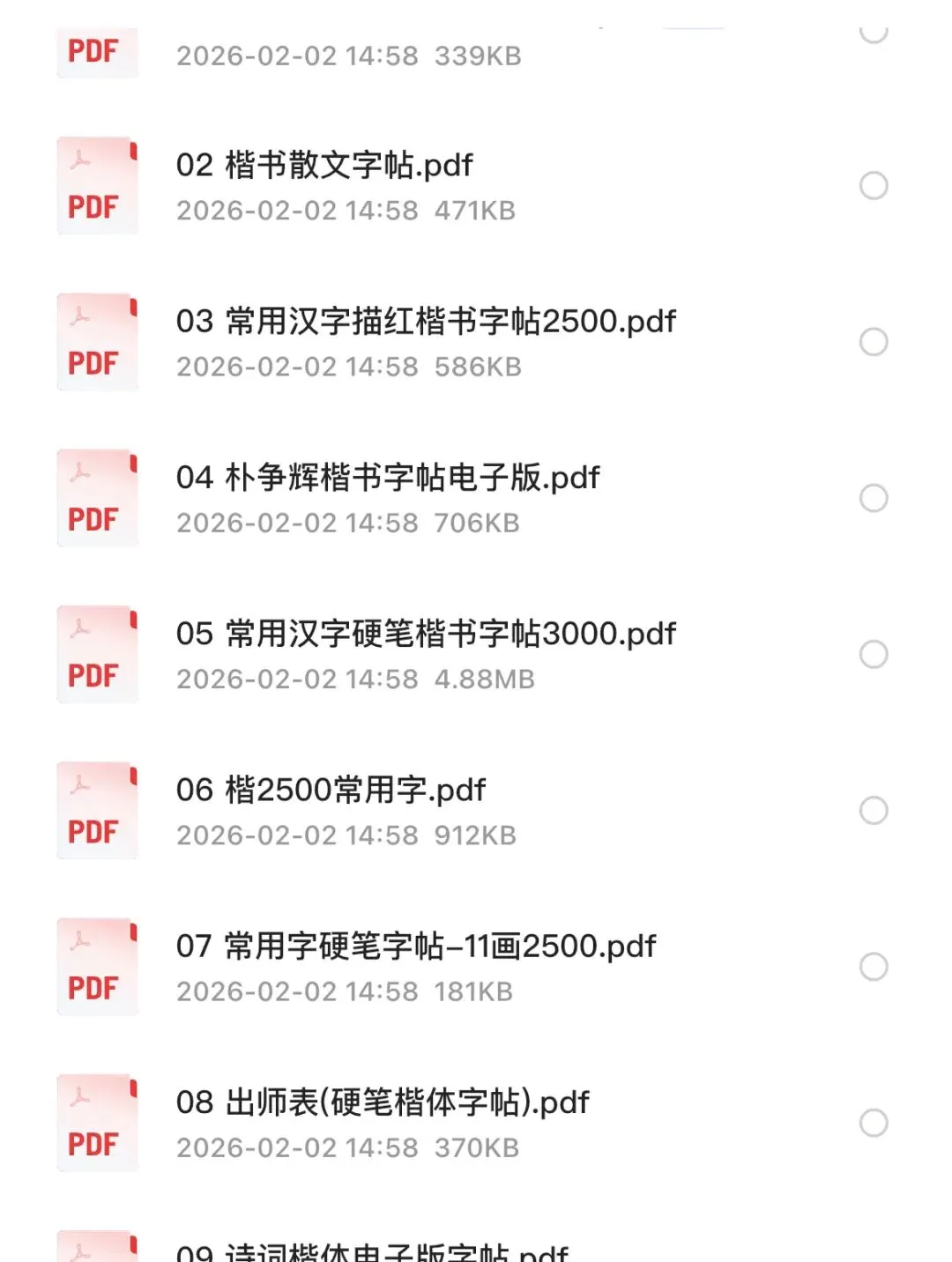Image resolution: width=952 pixels, height=1262 pixels.
Task: Select the 08 出师表 file circle
Action: 873,1123
